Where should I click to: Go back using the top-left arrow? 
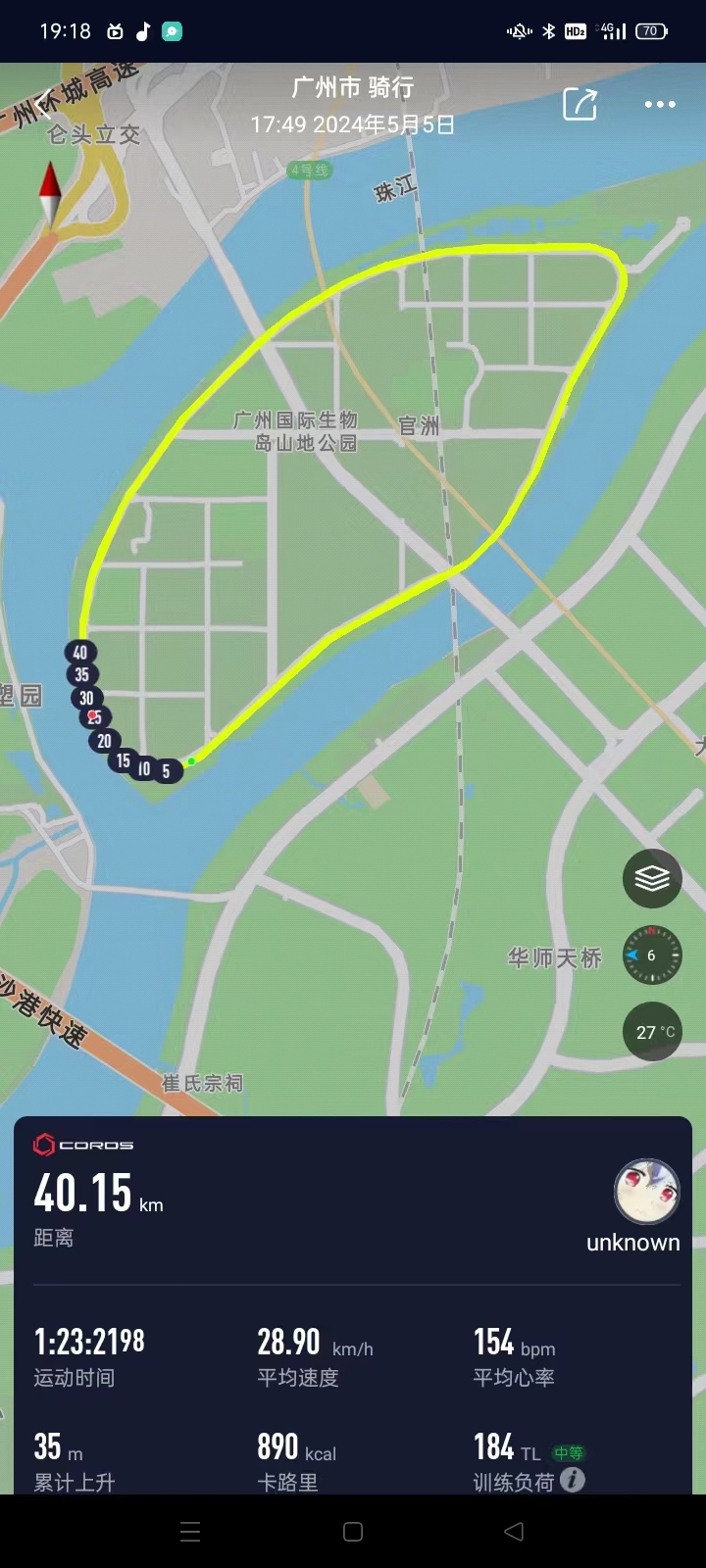point(46,105)
